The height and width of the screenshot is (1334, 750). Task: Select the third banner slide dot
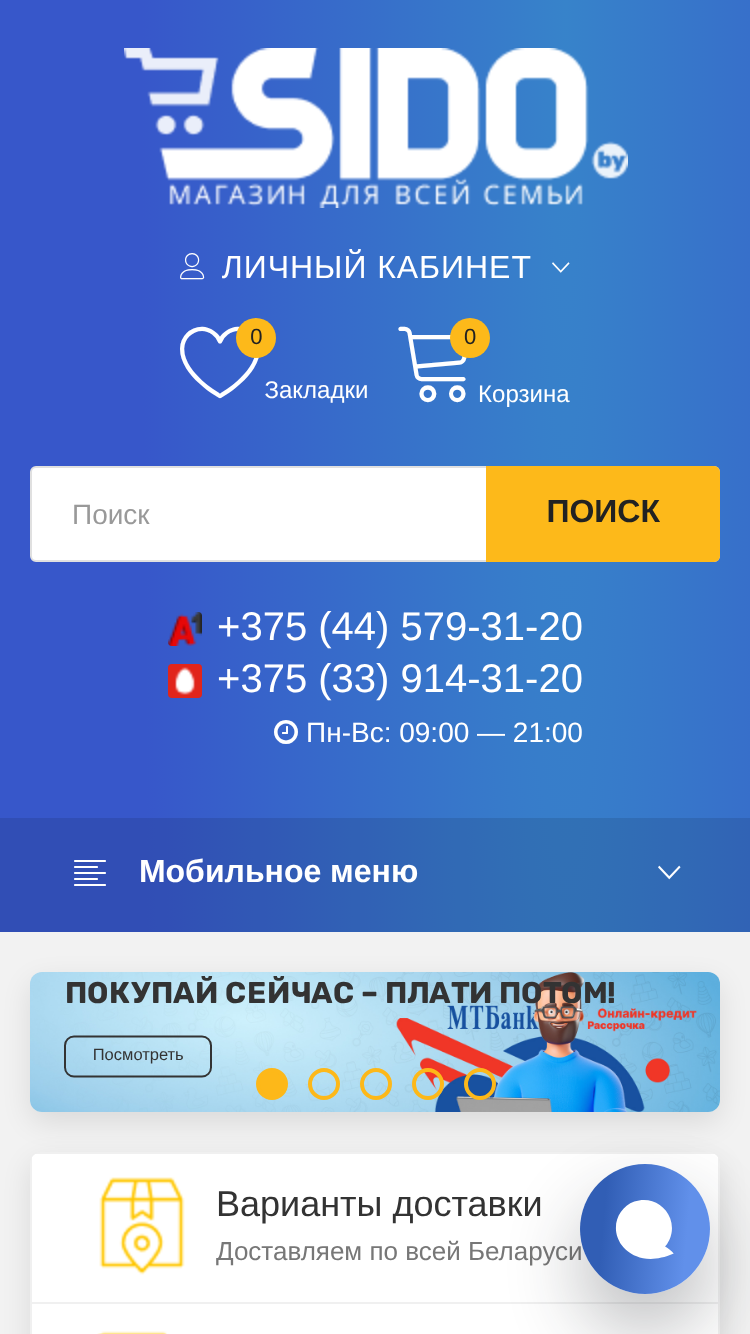(x=376, y=1084)
